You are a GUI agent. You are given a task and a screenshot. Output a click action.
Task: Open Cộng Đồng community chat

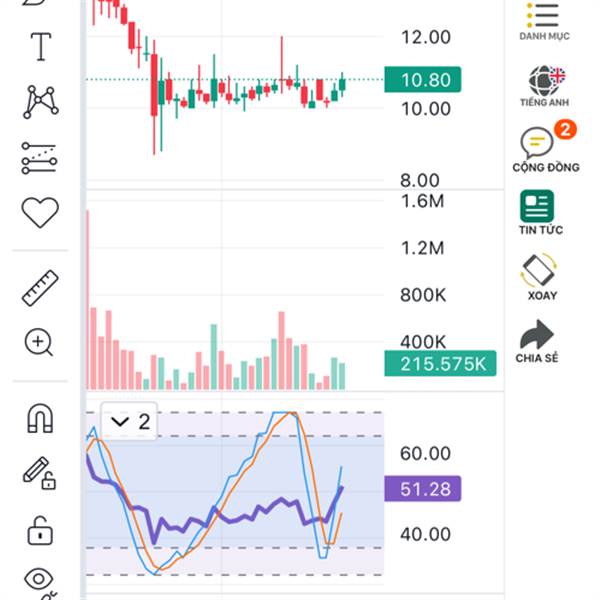point(544,148)
